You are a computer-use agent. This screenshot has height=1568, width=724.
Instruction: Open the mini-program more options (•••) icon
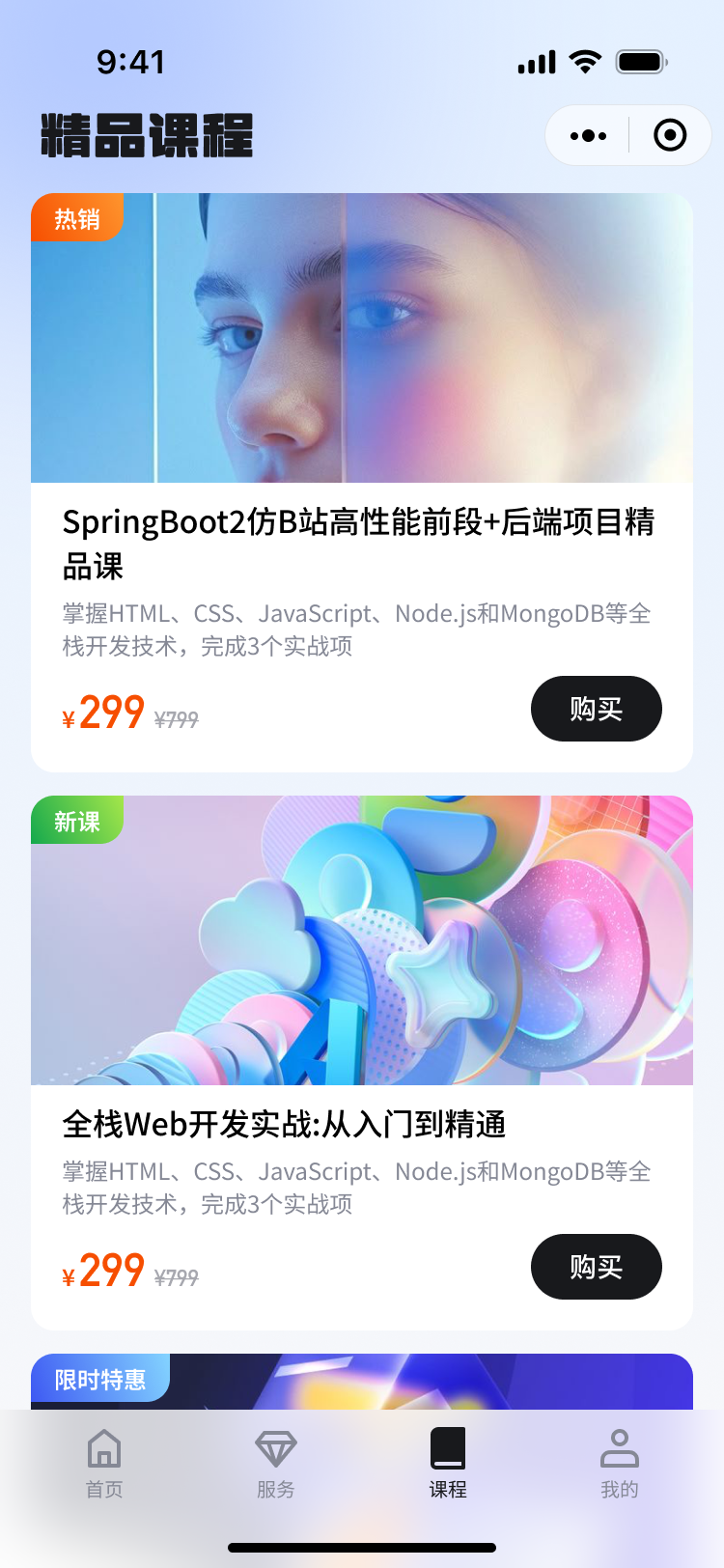pos(586,135)
